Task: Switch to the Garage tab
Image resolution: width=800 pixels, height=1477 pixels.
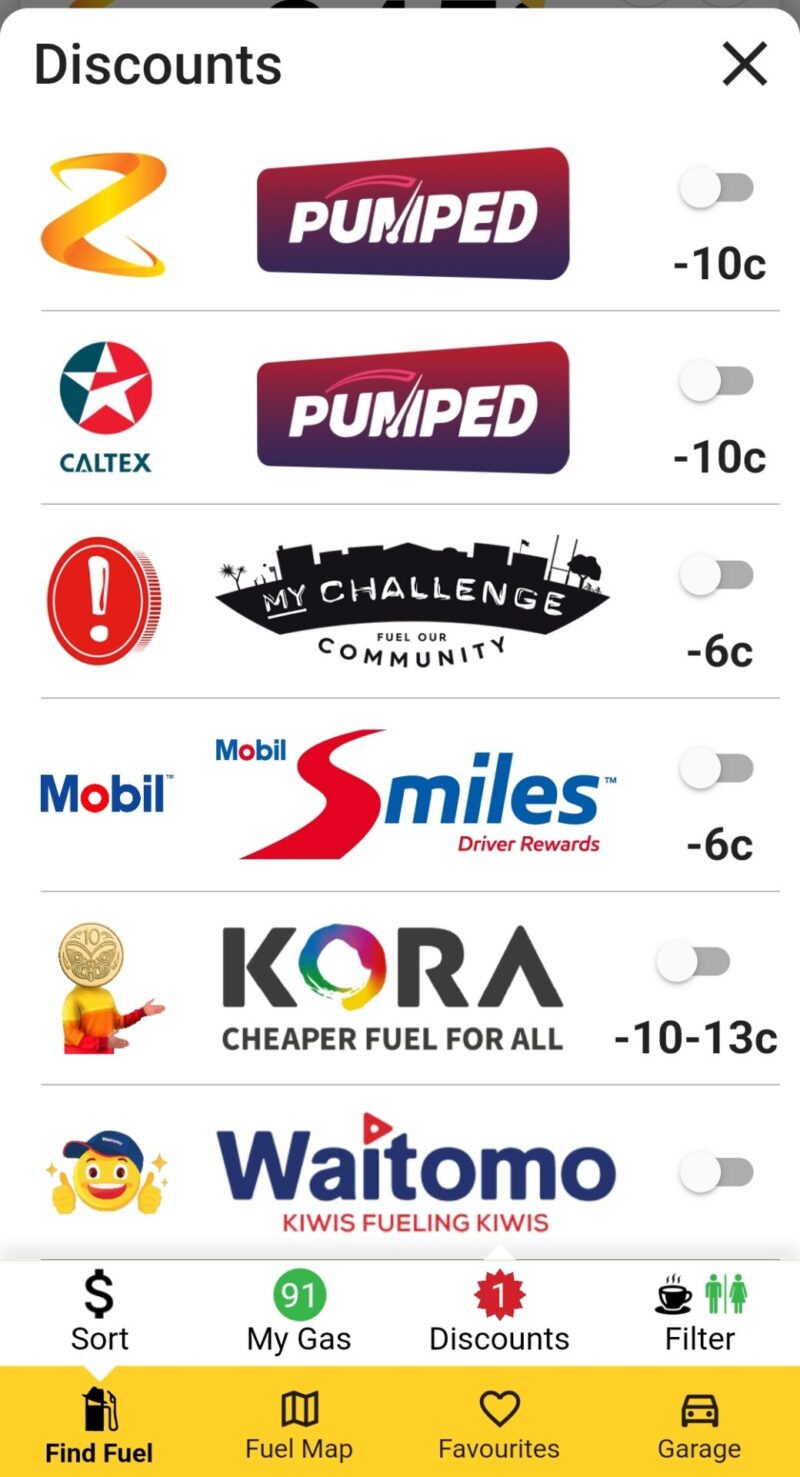Action: [x=699, y=1423]
